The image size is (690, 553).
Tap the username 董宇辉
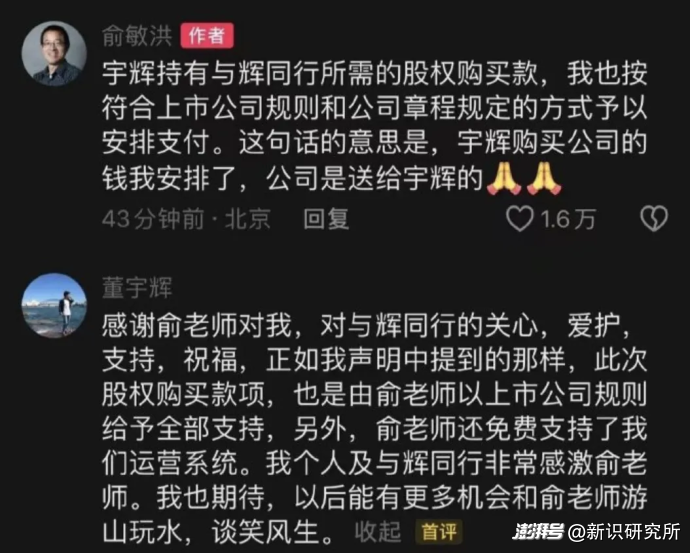coord(138,287)
